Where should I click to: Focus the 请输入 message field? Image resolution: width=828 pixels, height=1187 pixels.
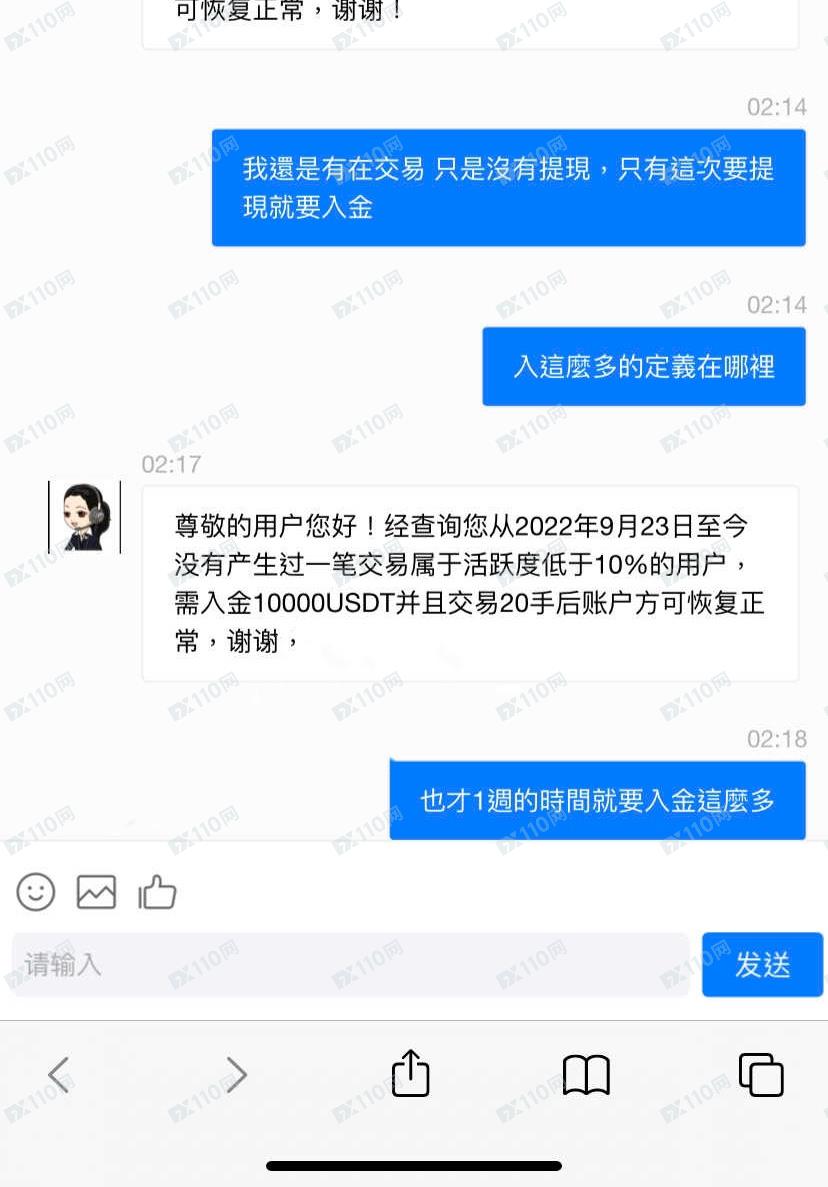tap(350, 965)
